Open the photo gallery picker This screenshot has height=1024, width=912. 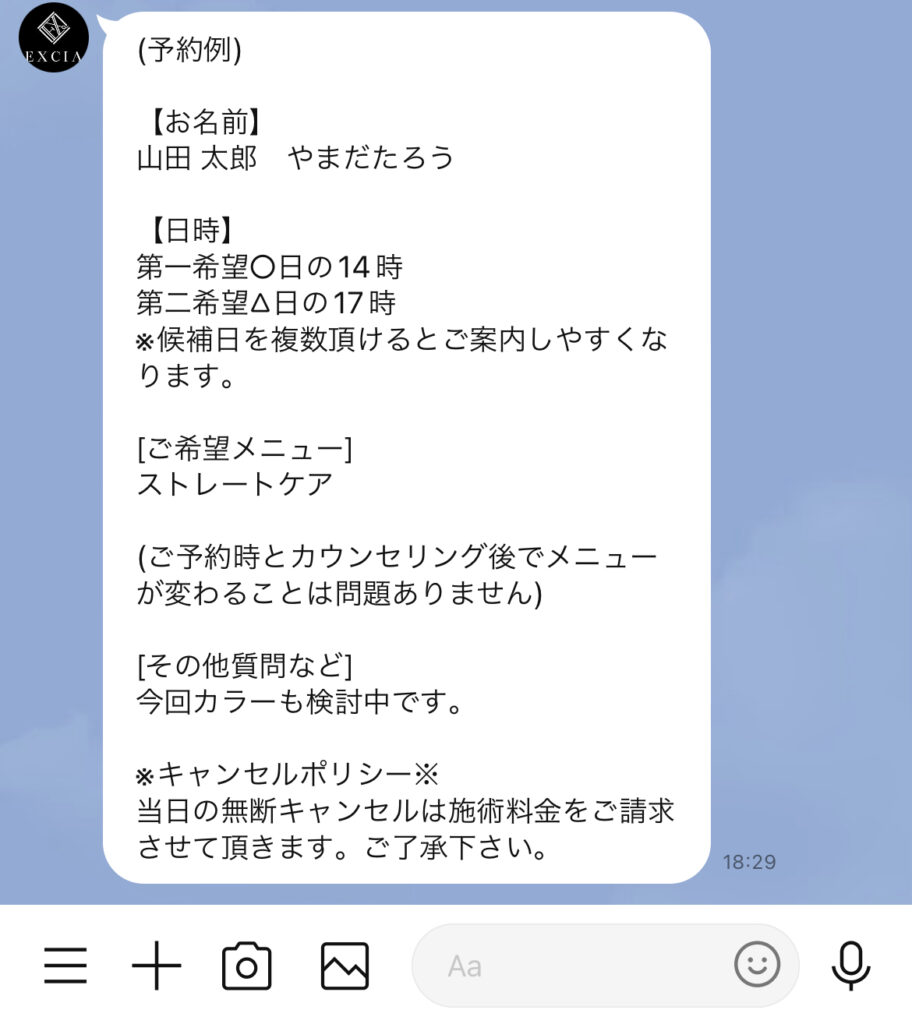tap(345, 966)
